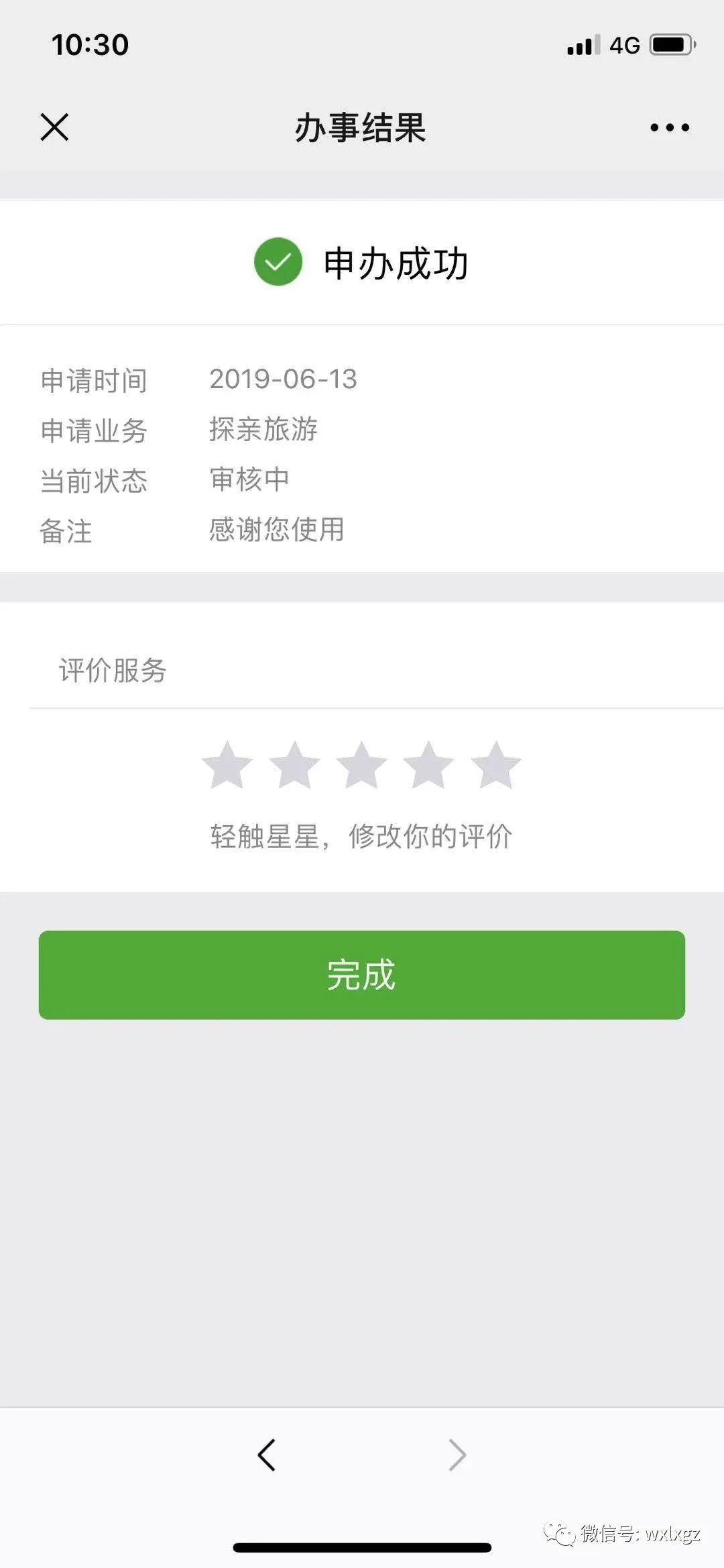Screen dimensions: 724x1568
Task: Go forward with the right arrow
Action: tap(457, 1455)
